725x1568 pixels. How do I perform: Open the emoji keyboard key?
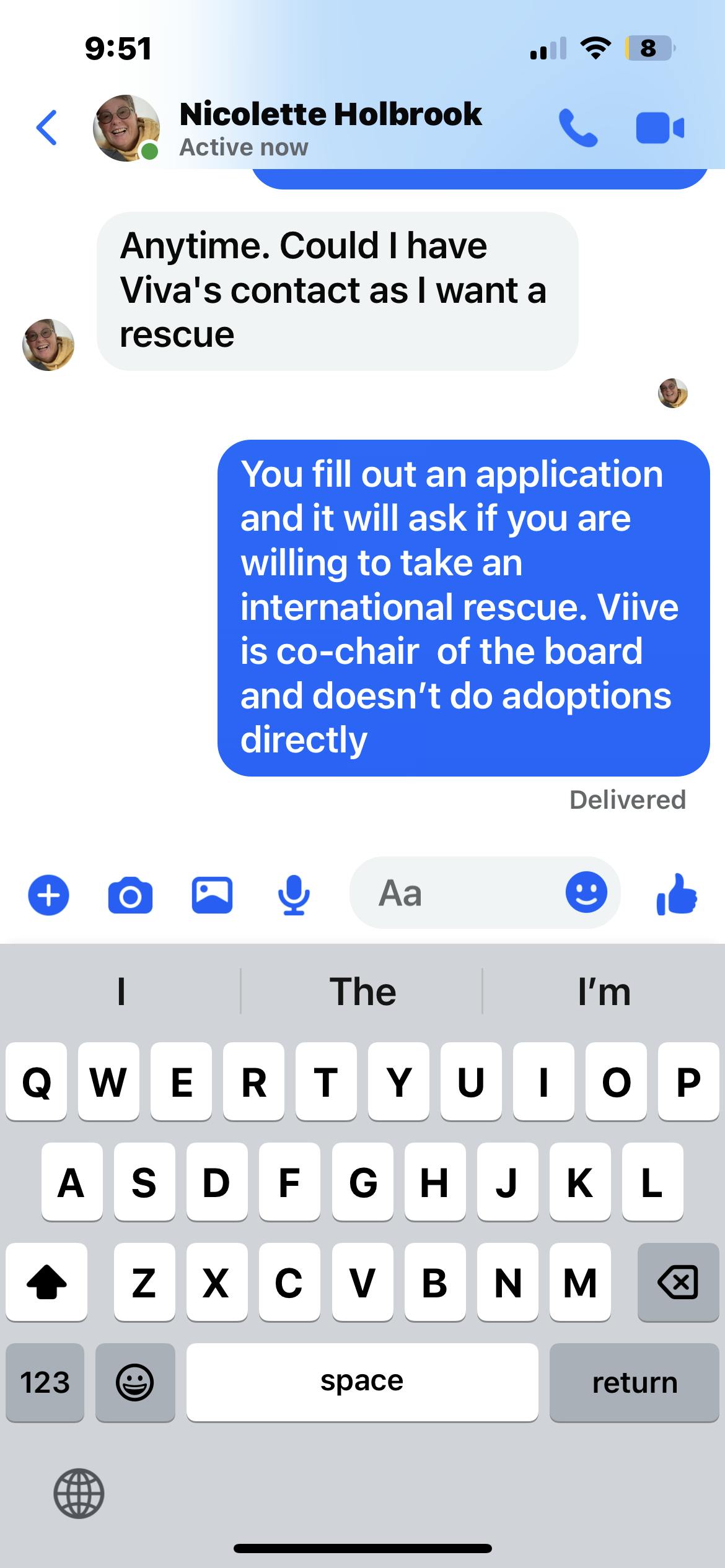135,1382
